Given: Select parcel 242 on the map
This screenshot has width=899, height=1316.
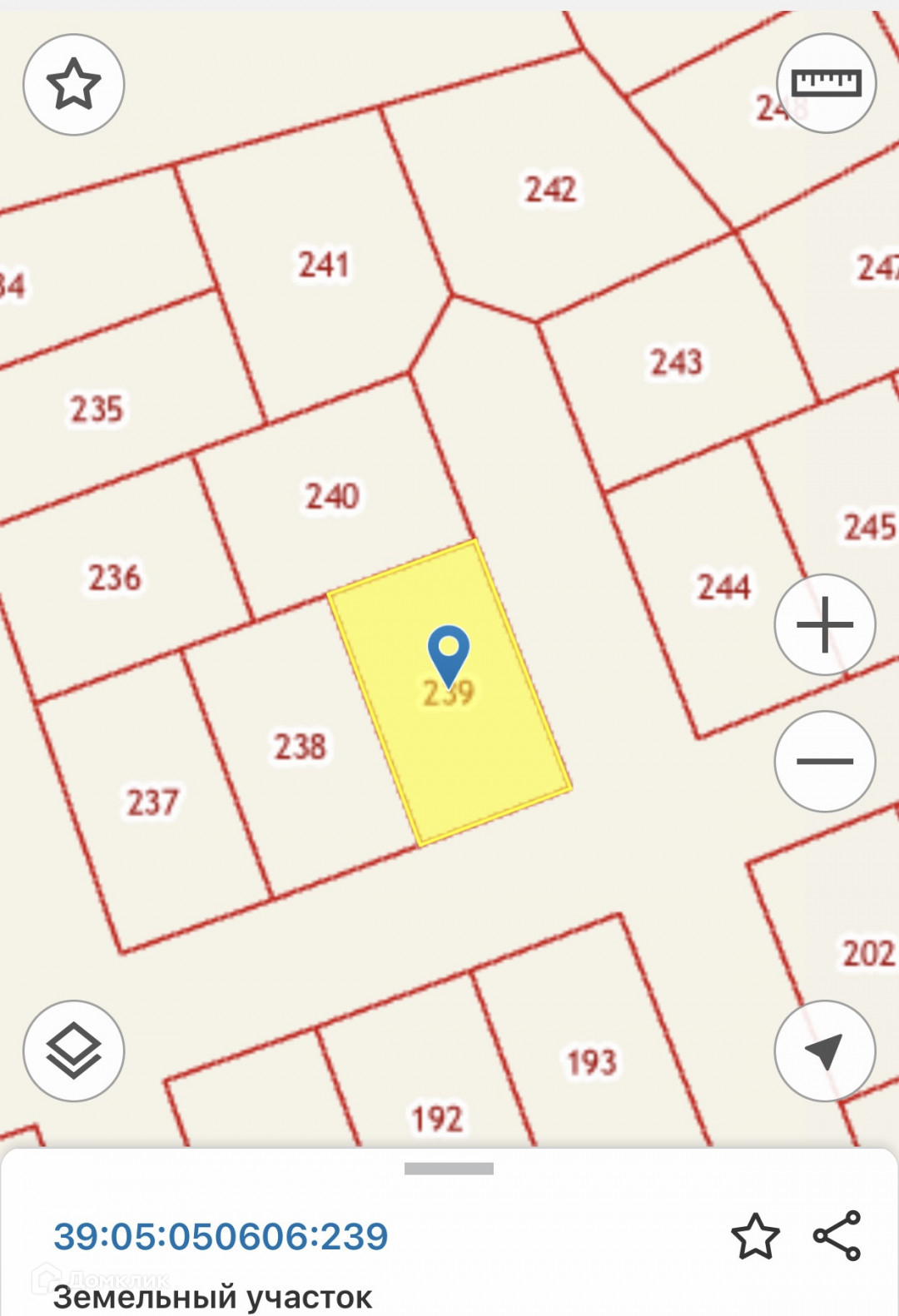Looking at the screenshot, I should pos(550,189).
